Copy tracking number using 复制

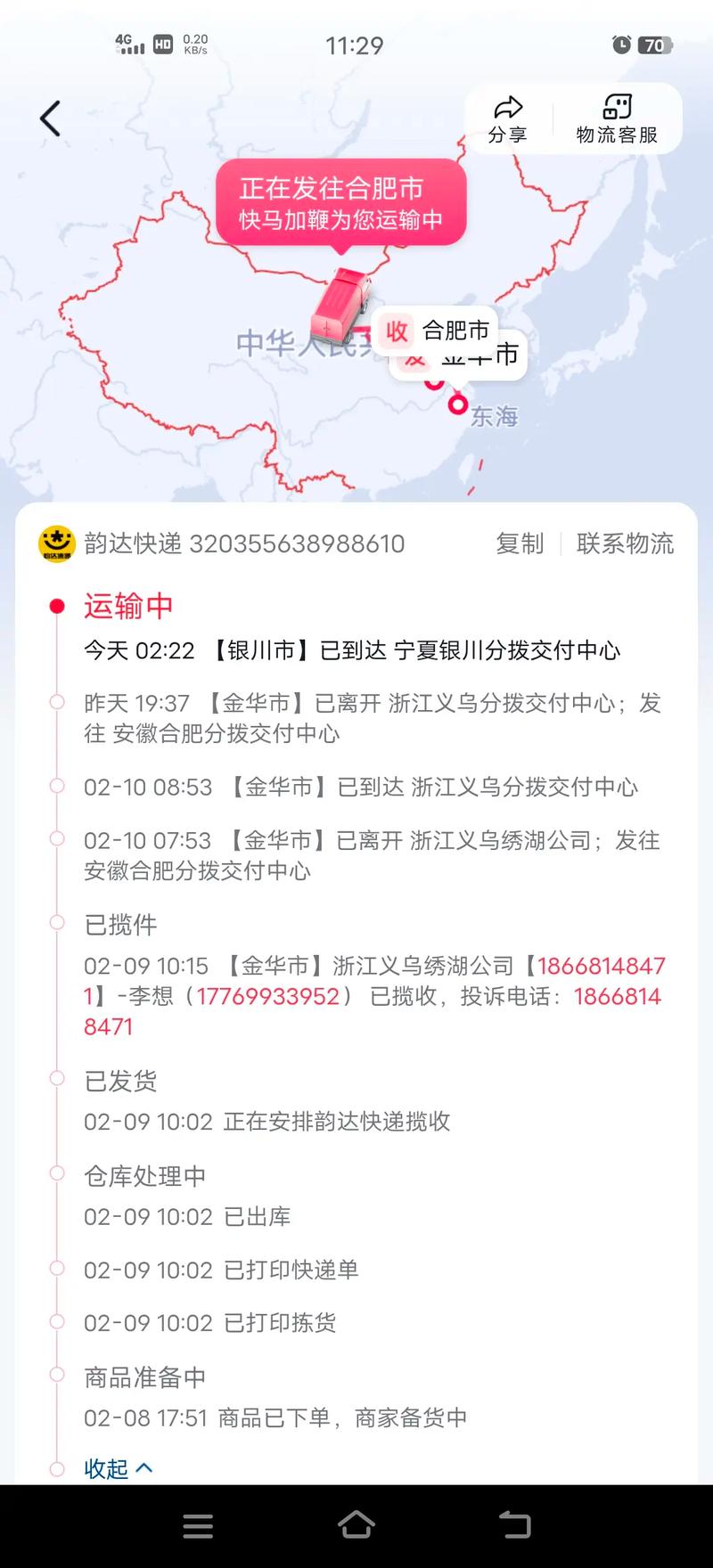coord(520,543)
